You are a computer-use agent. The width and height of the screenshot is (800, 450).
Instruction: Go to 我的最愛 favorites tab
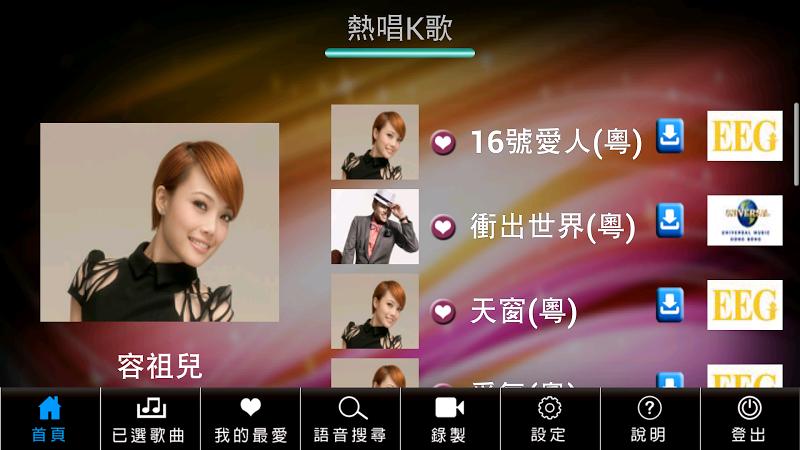(x=250, y=419)
